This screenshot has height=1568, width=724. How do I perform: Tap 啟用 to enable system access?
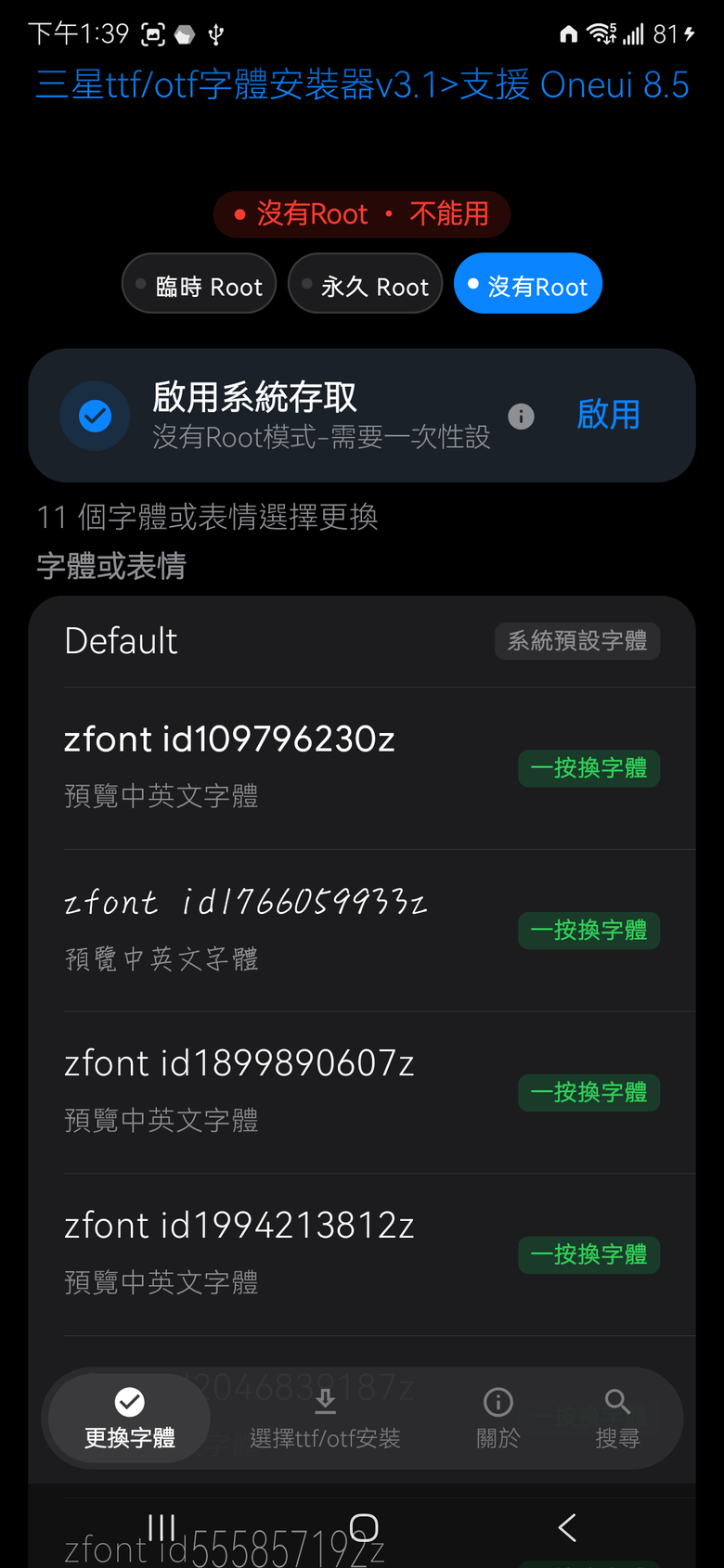(609, 415)
